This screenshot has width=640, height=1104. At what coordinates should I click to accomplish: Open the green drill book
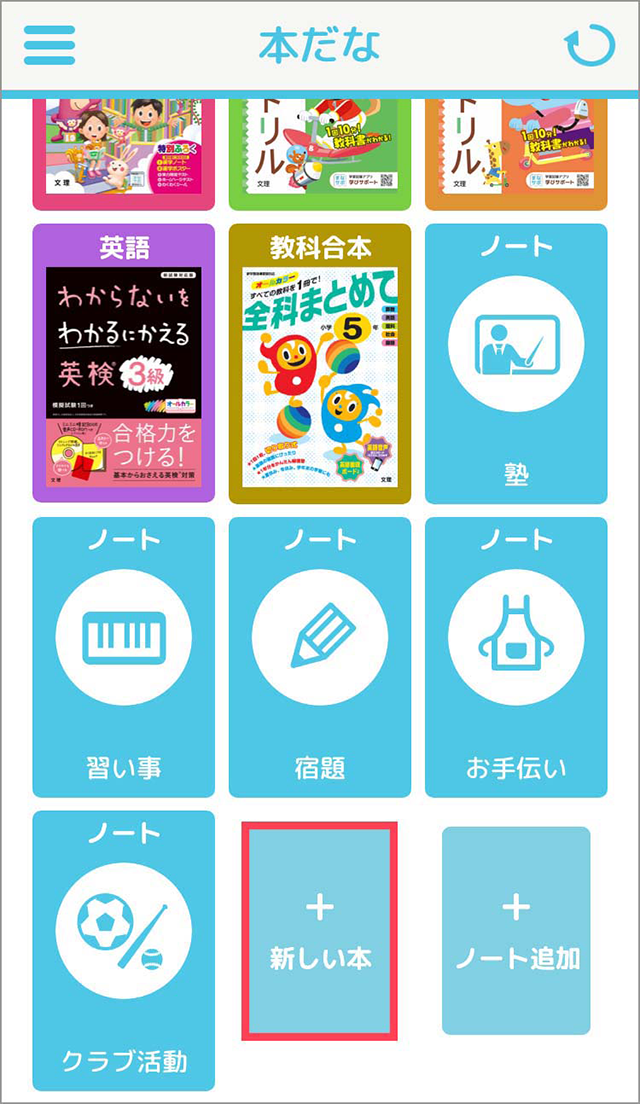coord(320,153)
